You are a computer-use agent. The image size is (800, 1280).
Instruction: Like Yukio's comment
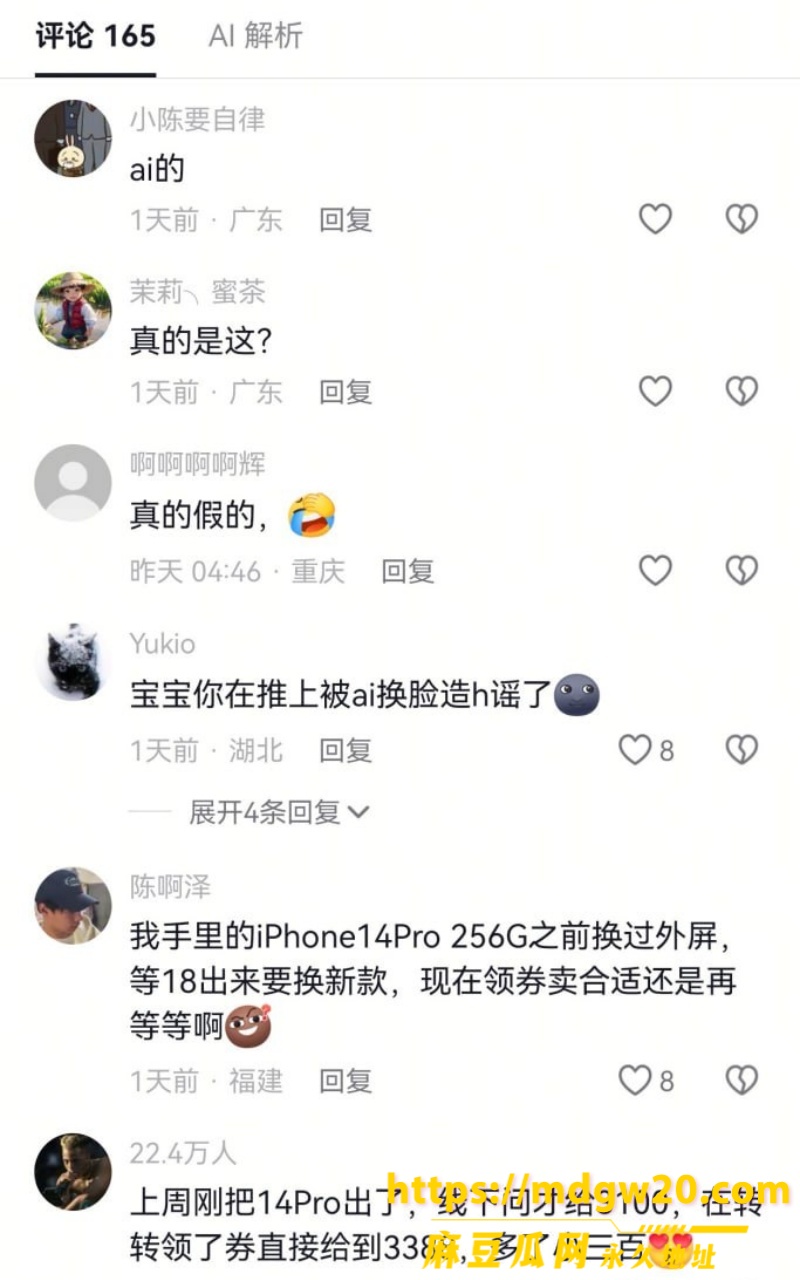[646, 749]
